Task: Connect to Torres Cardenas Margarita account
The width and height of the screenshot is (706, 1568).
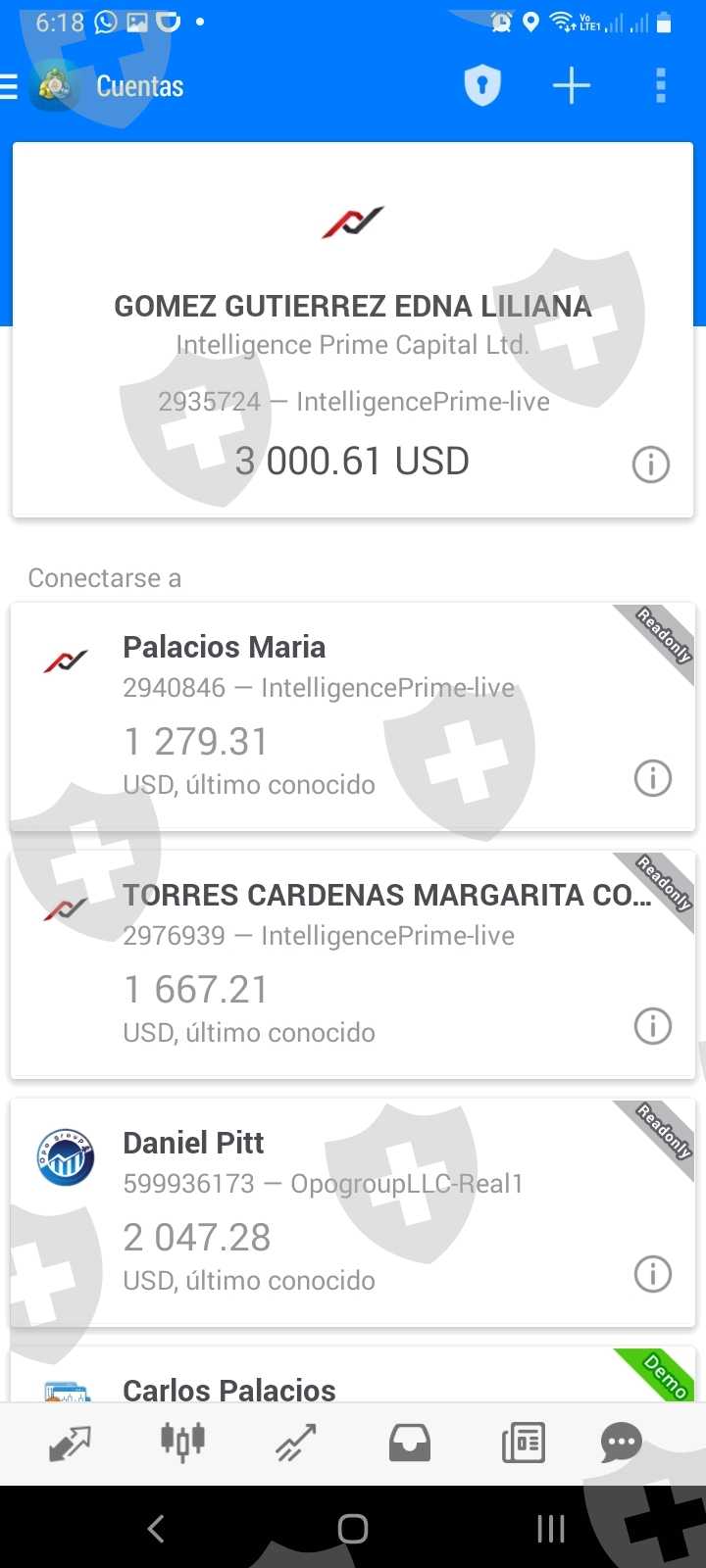Action: [x=324, y=963]
